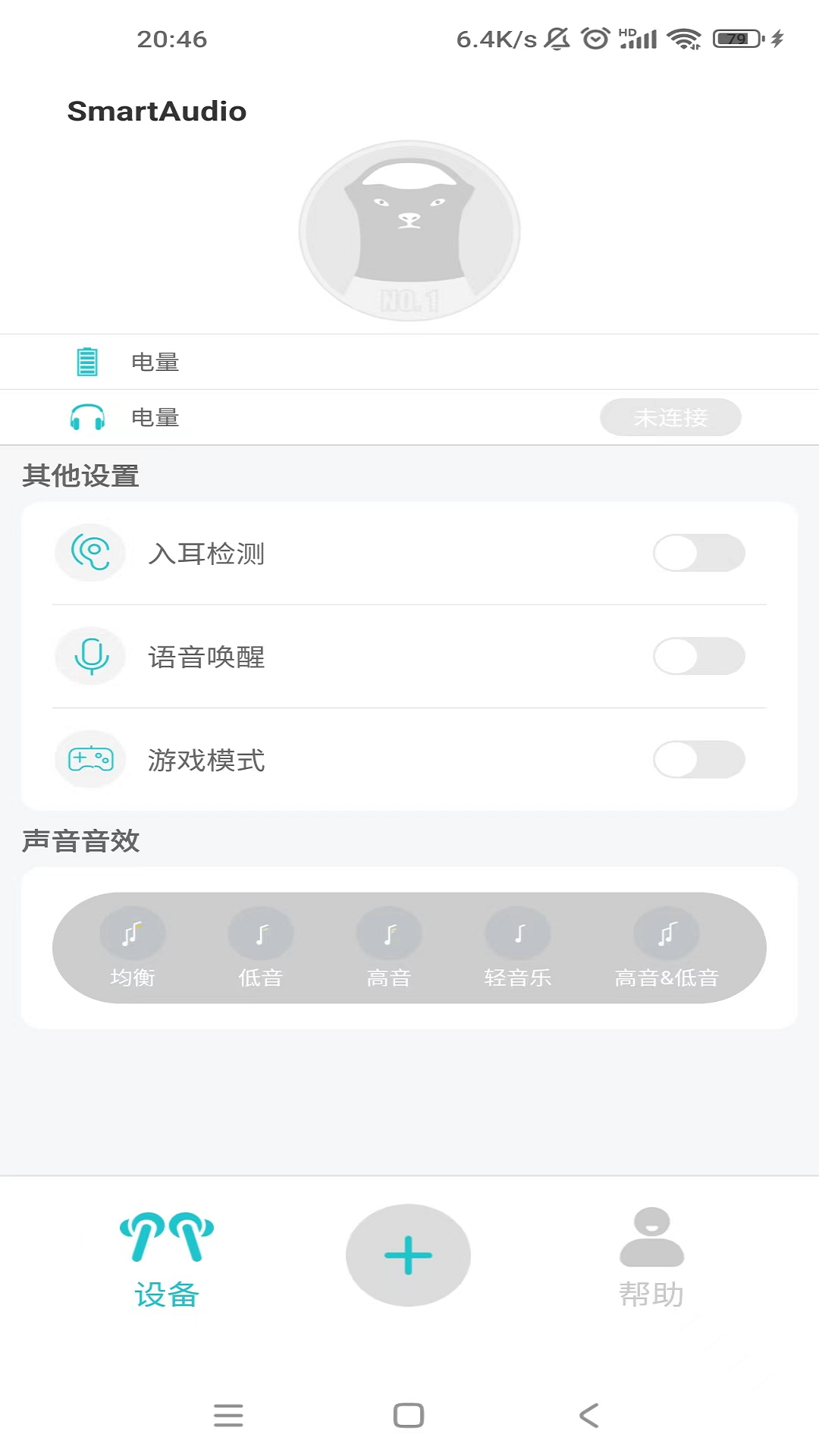The image size is (819, 1456).
Task: Click the 入耳检测 ear detection icon
Action: point(90,553)
